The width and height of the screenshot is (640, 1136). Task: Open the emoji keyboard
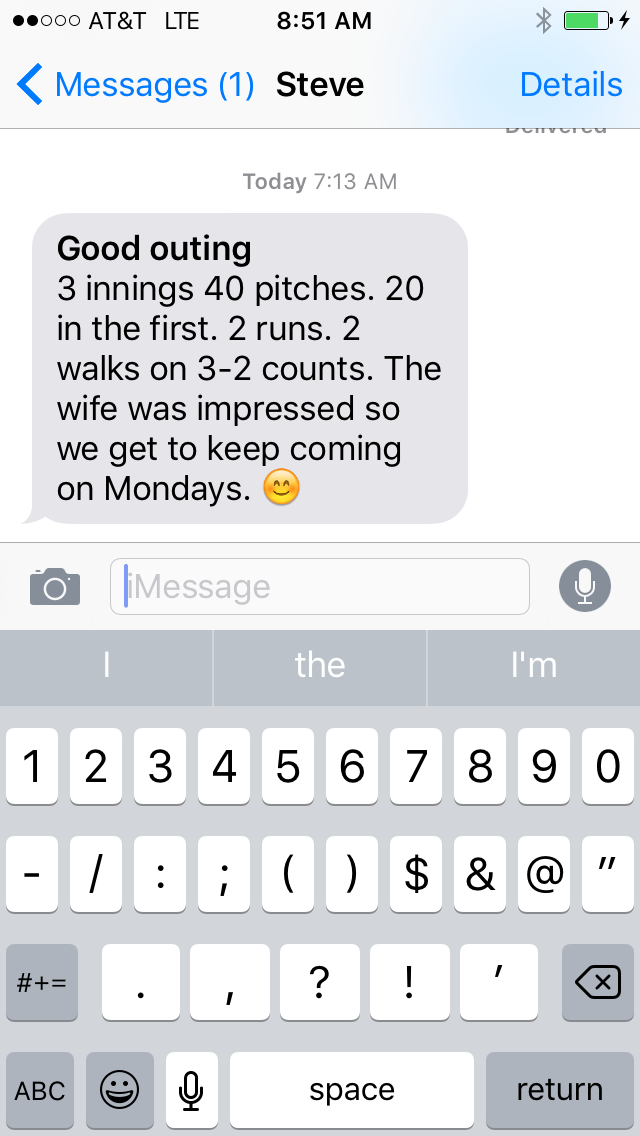(x=120, y=1090)
